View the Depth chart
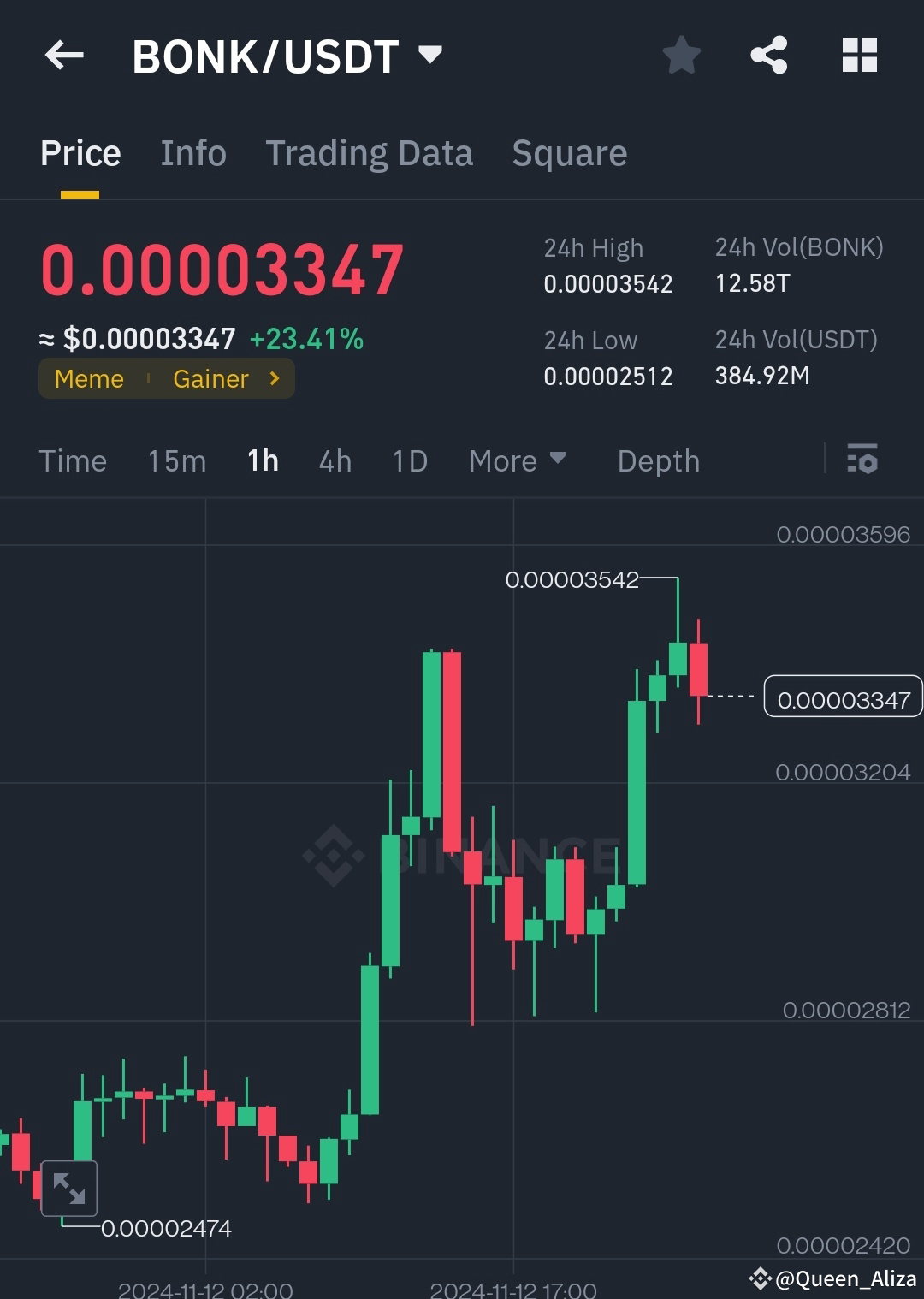This screenshot has height=1299, width=924. 658,460
